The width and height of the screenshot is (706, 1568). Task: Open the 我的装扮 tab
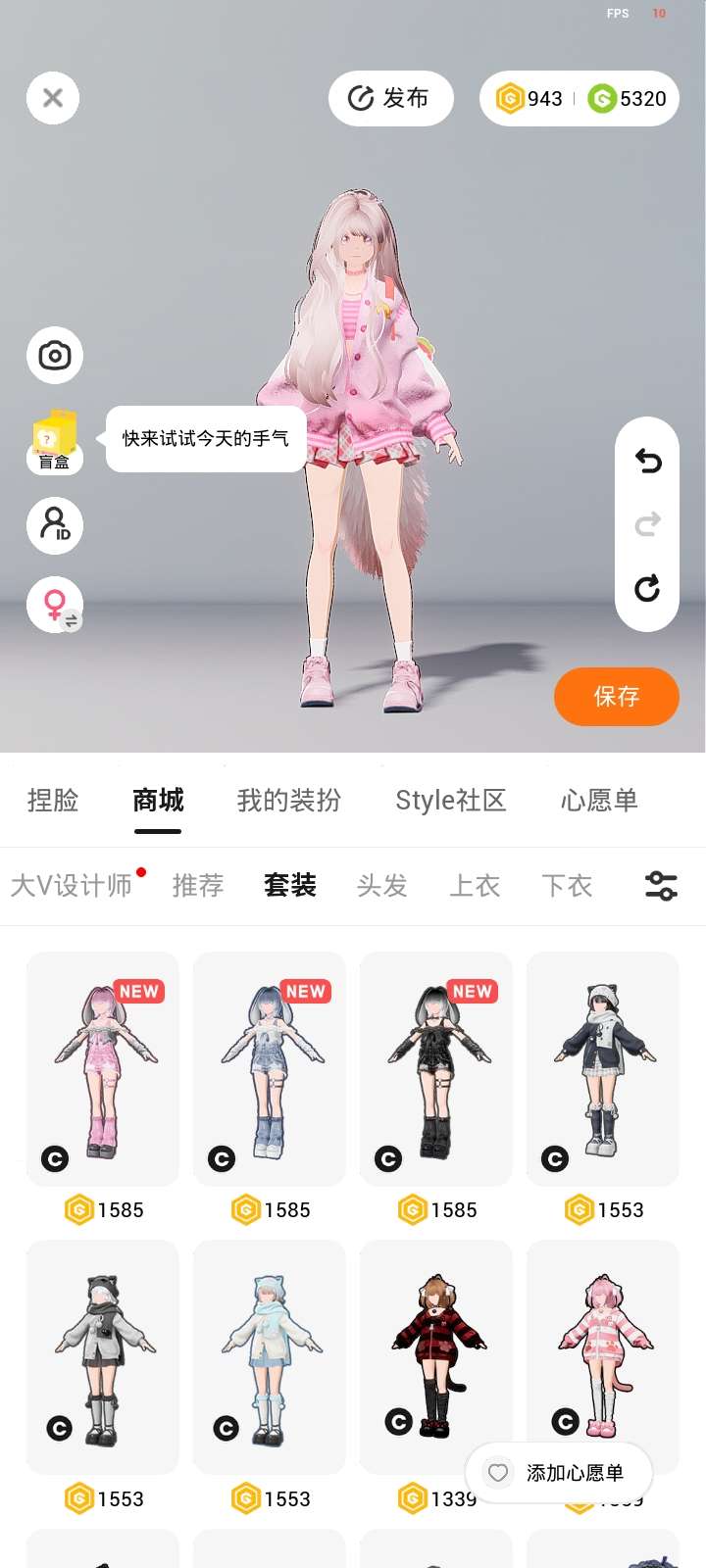(289, 801)
